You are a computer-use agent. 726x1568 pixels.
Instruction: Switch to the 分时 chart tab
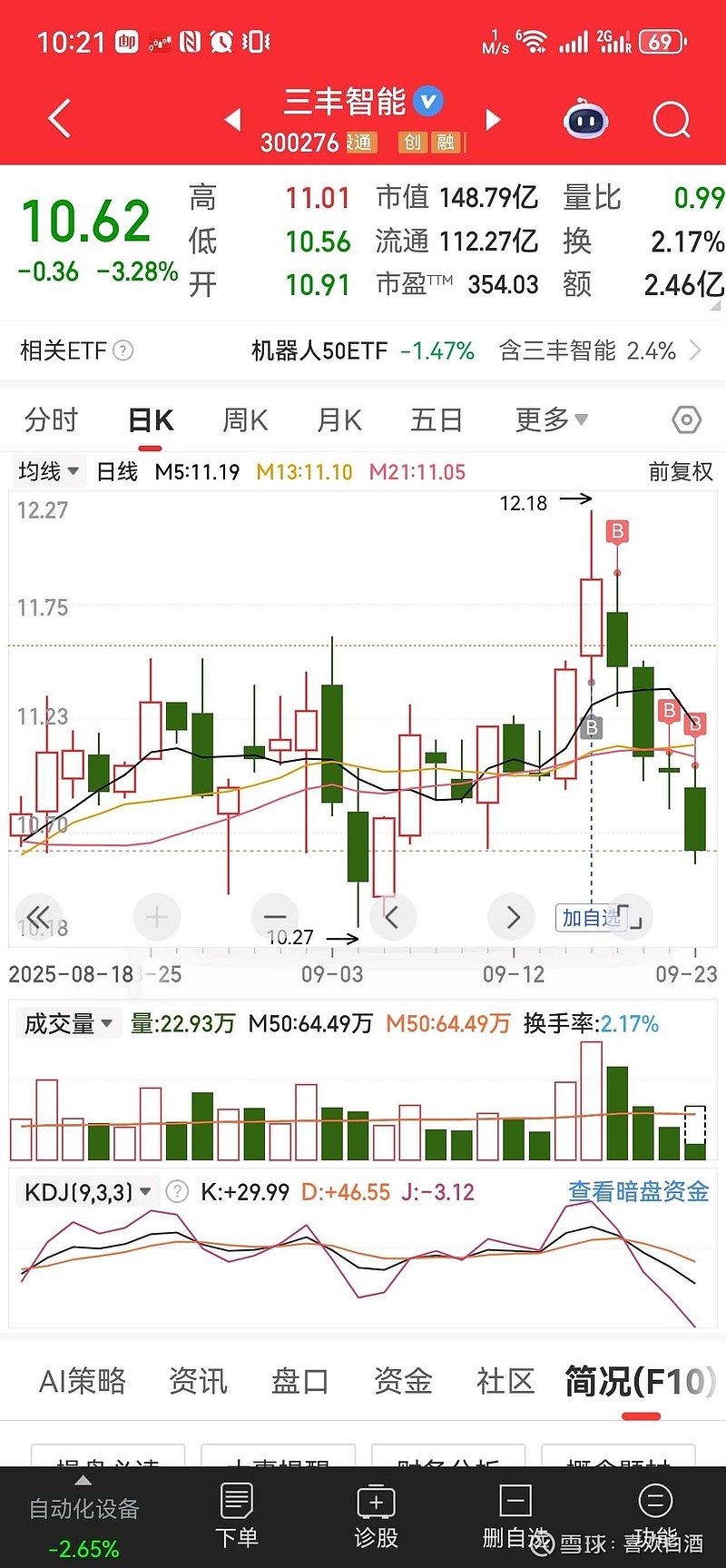52,419
